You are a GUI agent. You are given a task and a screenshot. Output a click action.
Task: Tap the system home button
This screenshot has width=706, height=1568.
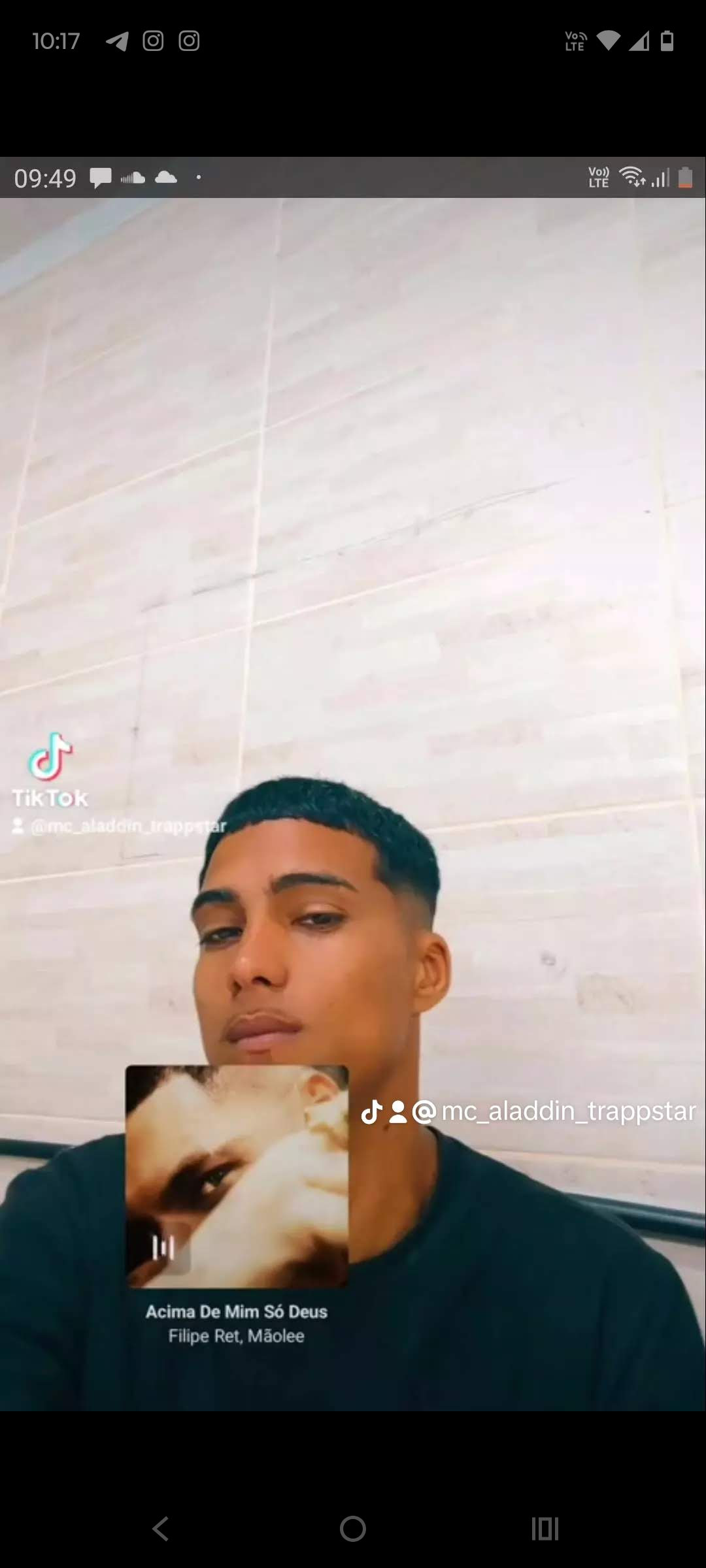353,1529
